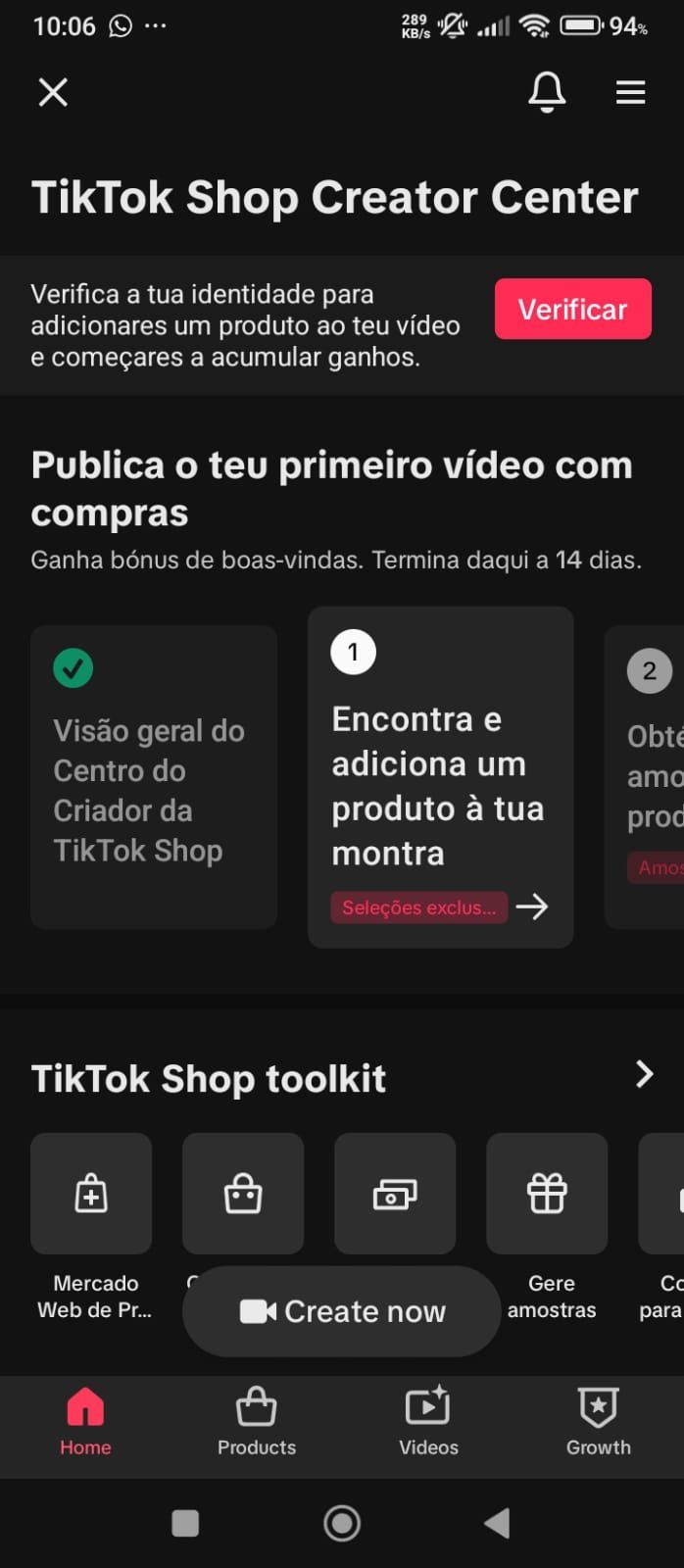Switch to the Growth tab

click(598, 1422)
